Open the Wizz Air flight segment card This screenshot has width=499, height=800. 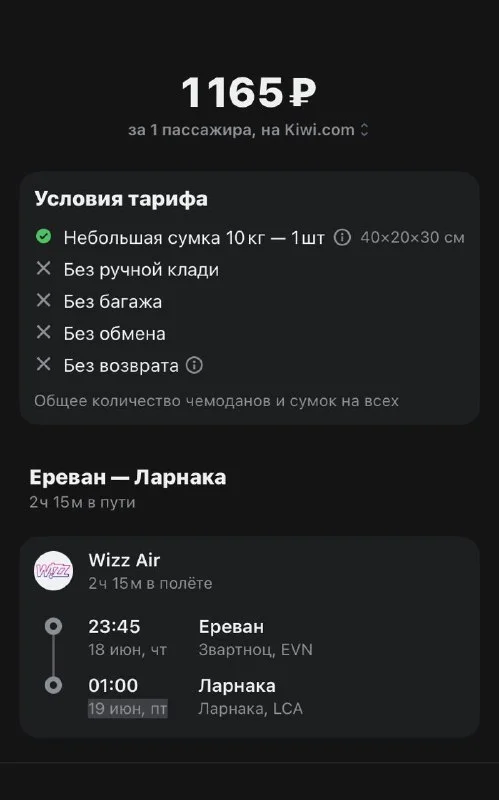point(250,637)
